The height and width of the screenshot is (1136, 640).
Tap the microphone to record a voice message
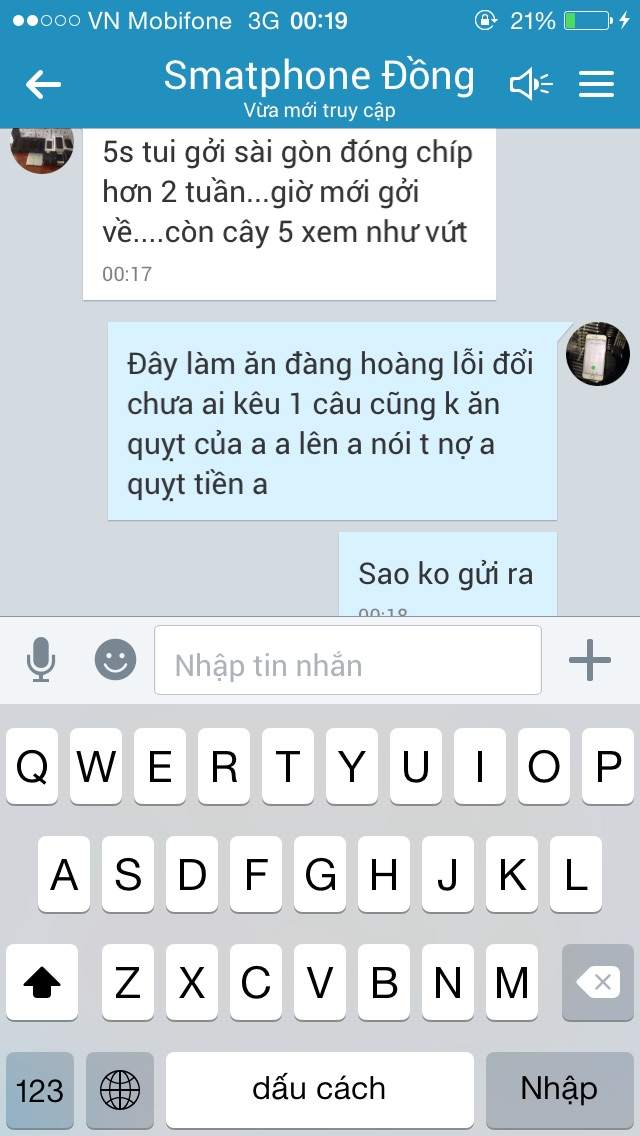click(x=41, y=659)
